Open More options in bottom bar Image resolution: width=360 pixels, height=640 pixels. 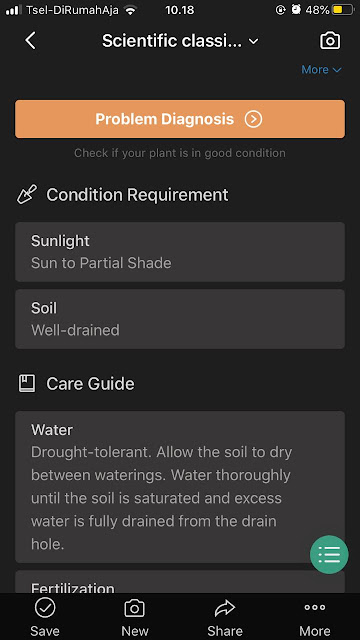click(x=315, y=617)
